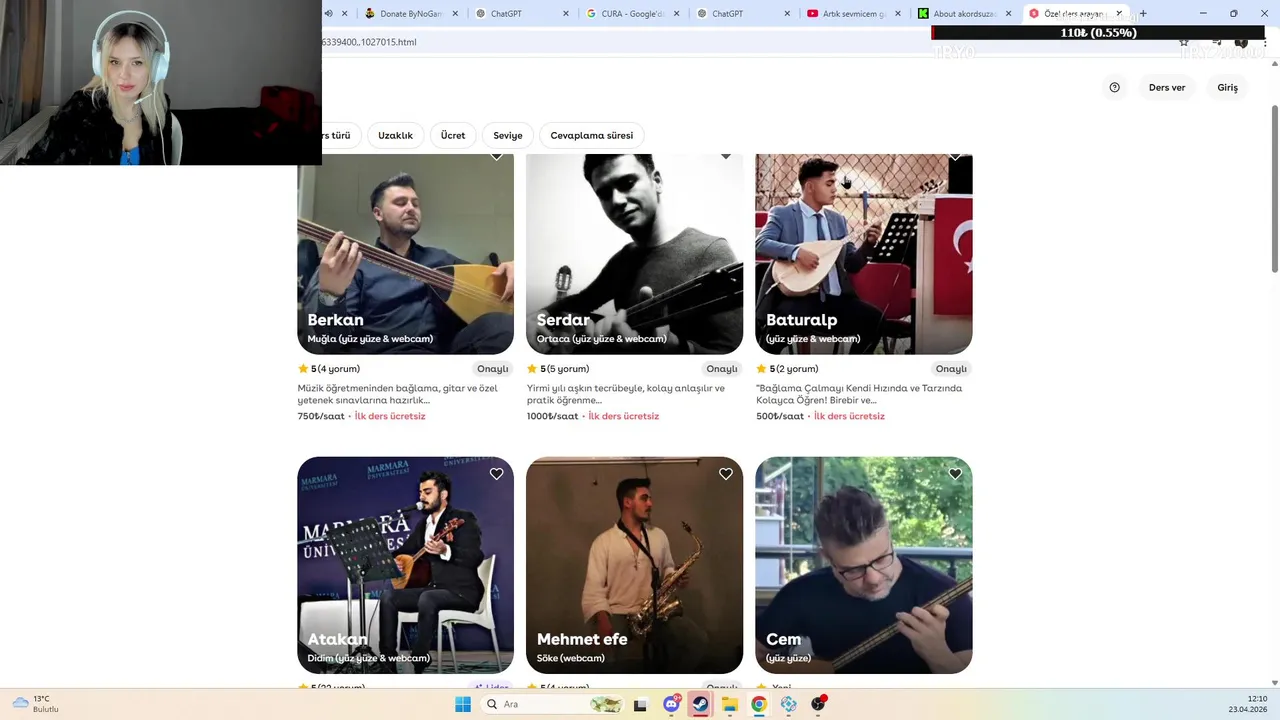This screenshot has width=1280, height=720.
Task: Open Cem's tutor card
Action: (x=863, y=565)
